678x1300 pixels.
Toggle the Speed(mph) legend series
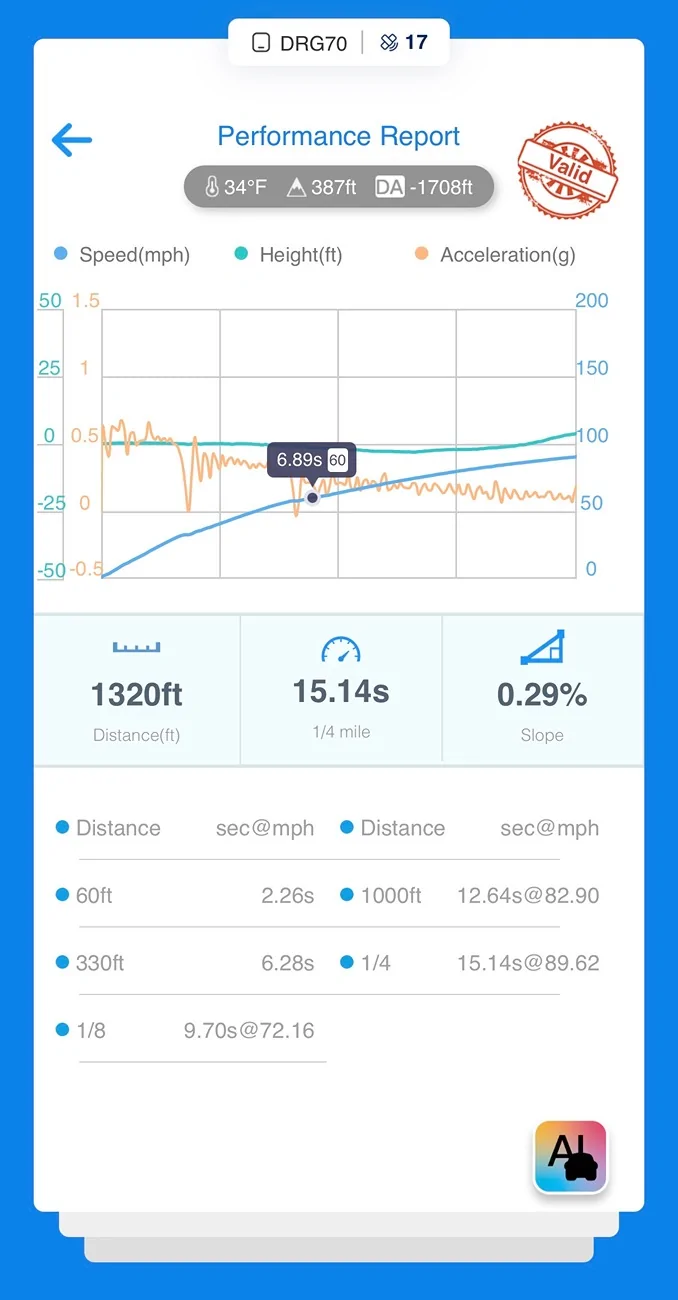(x=122, y=255)
